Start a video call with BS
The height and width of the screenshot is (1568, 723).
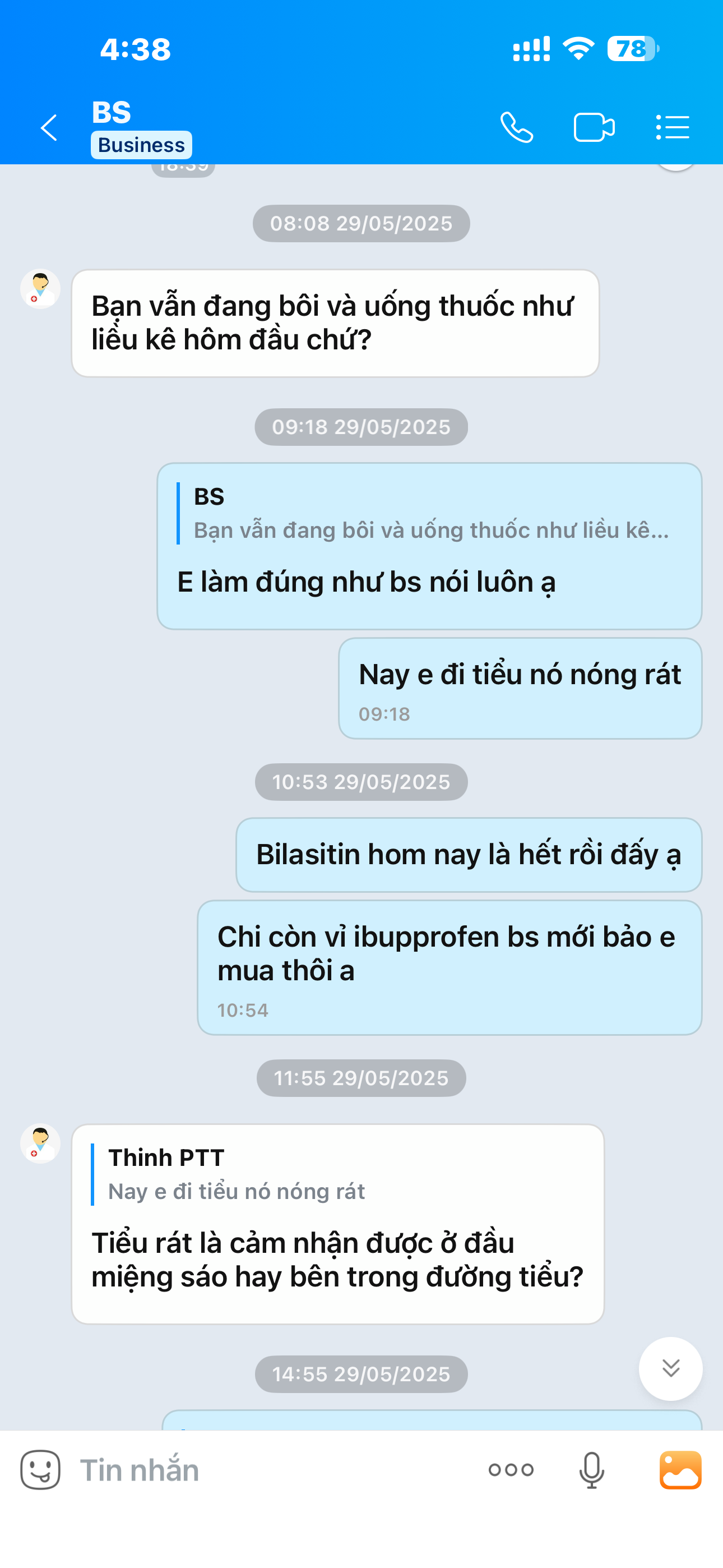[x=594, y=128]
